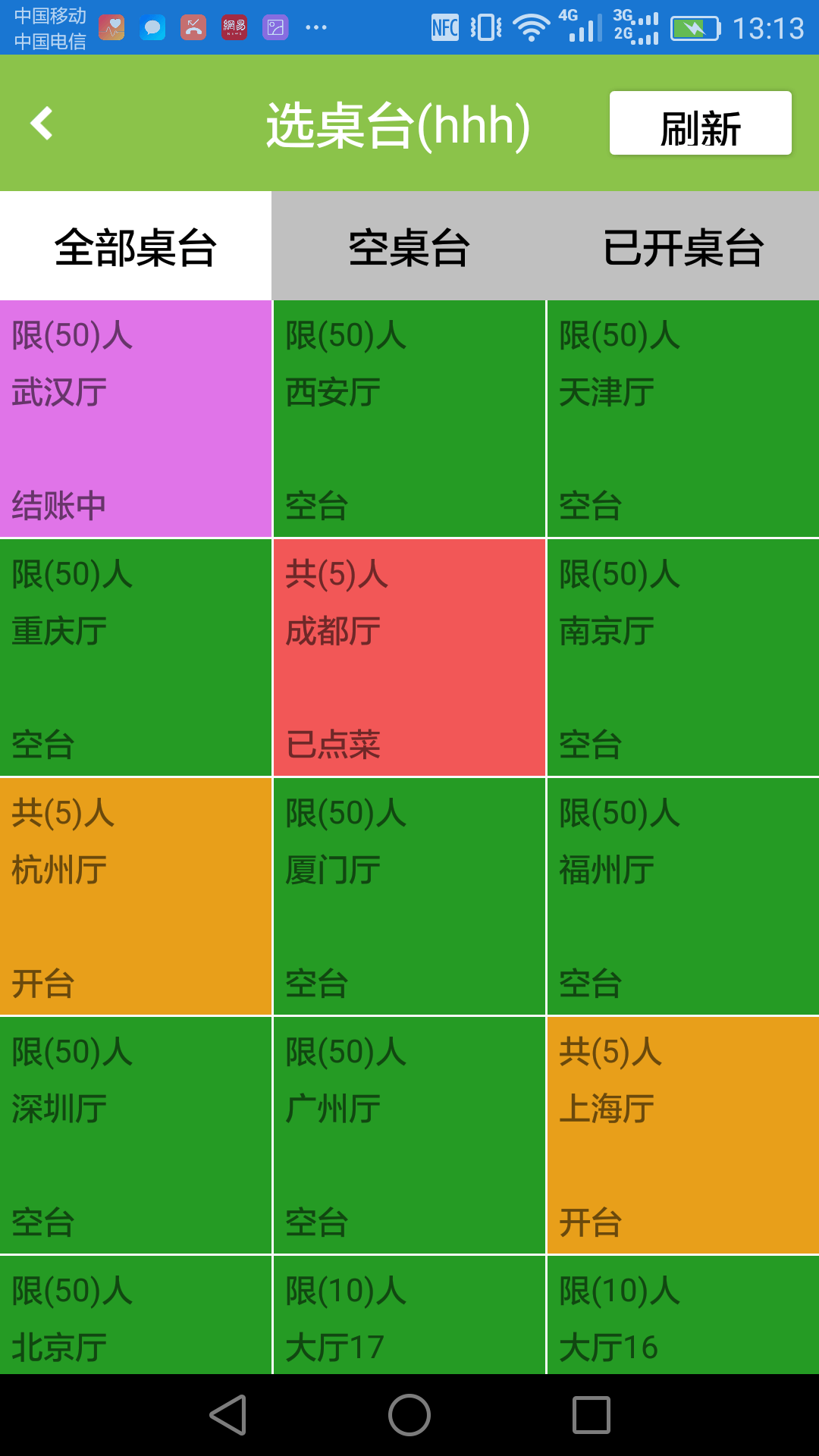Select the 重庆厅 table
The width and height of the screenshot is (819, 1456).
(x=136, y=657)
